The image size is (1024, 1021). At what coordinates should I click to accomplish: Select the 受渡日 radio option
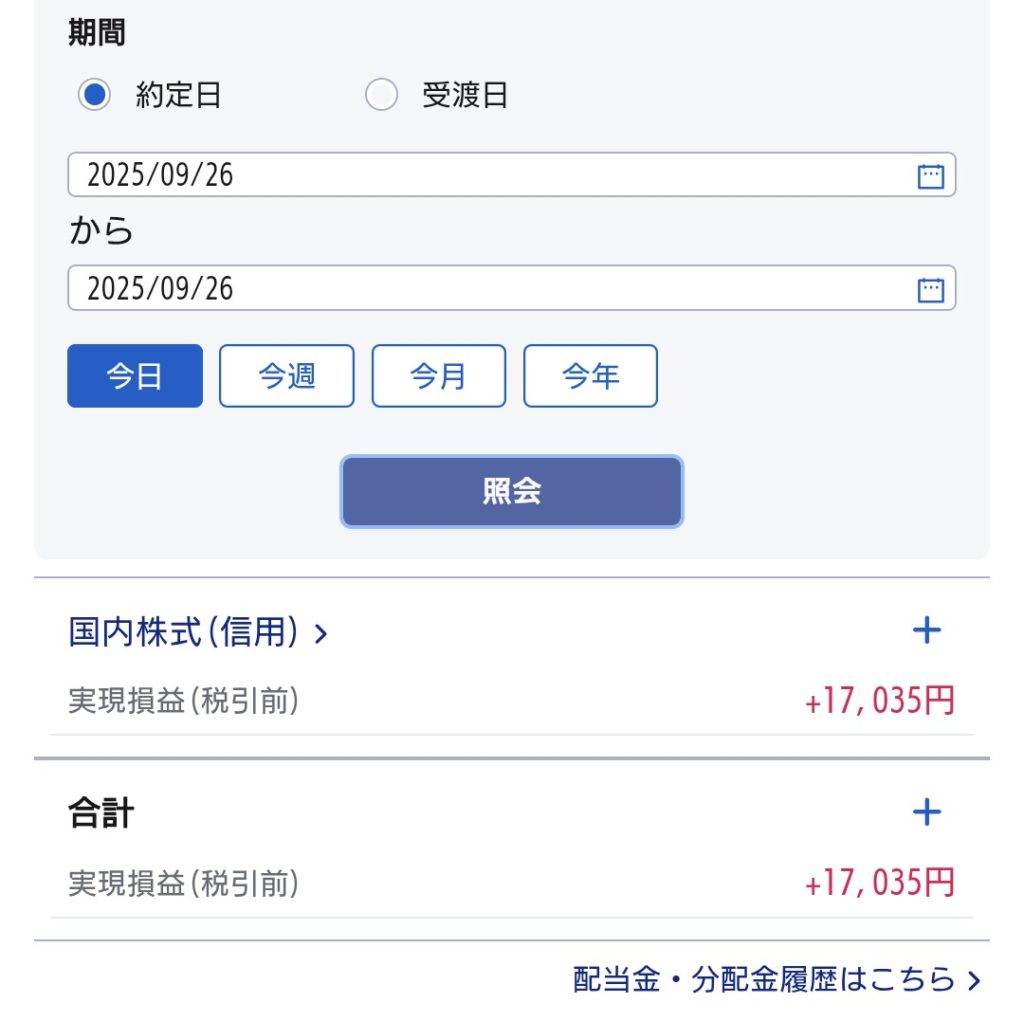point(381,96)
